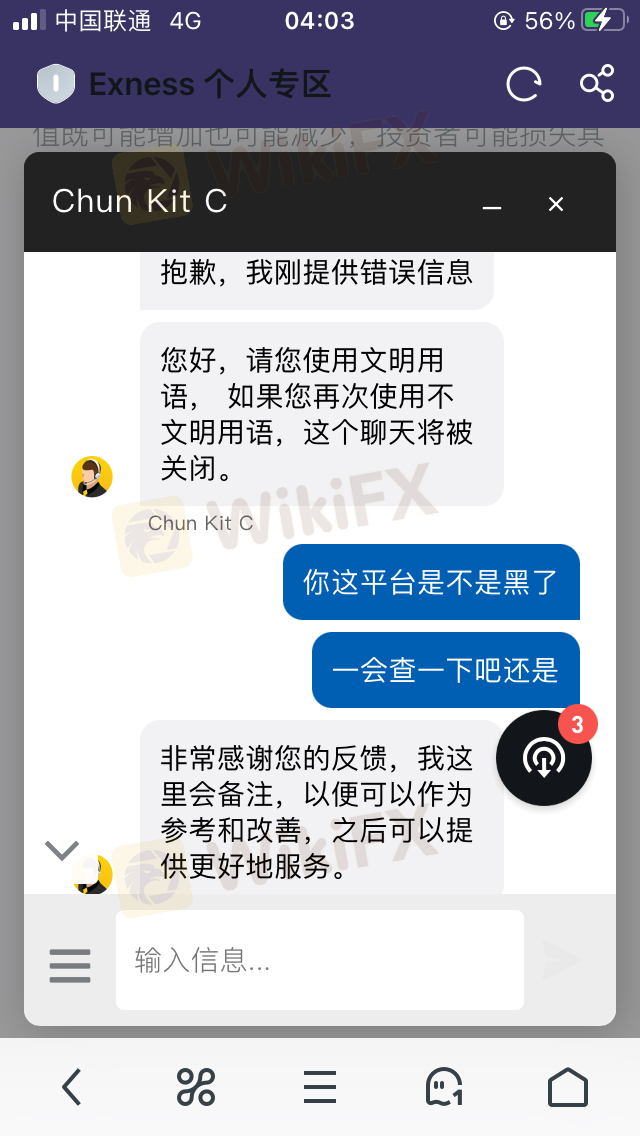Go to the browser home page

[568, 1086]
